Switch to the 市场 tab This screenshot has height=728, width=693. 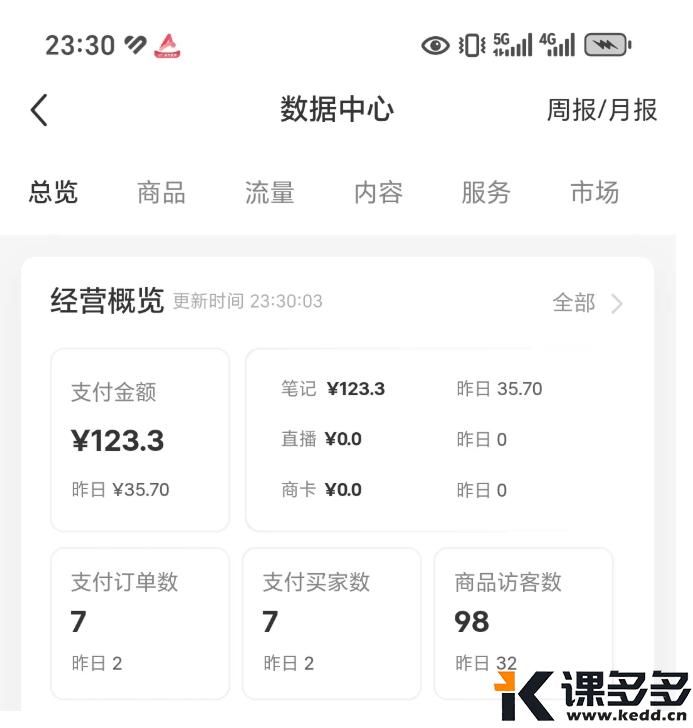(594, 192)
